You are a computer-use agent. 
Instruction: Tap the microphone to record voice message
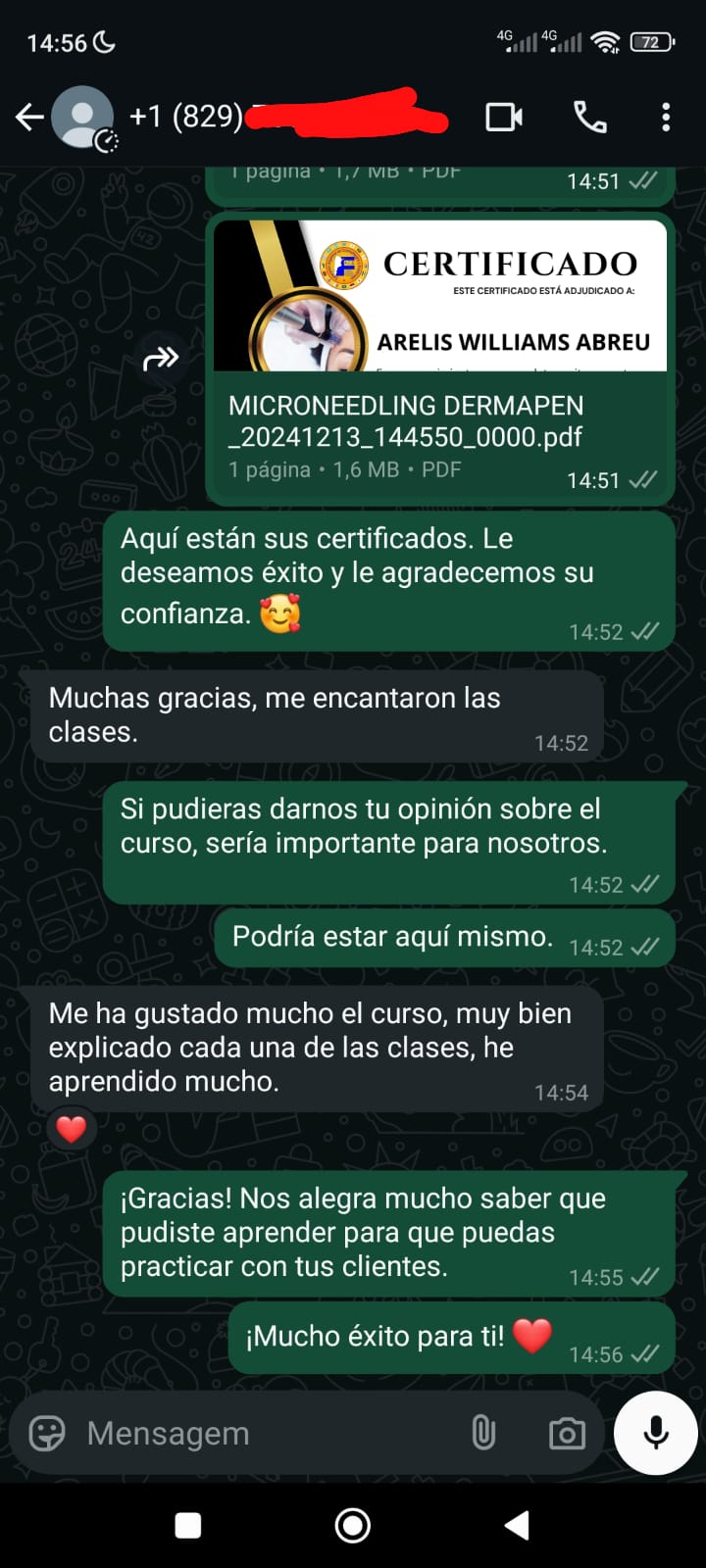coord(654,1432)
